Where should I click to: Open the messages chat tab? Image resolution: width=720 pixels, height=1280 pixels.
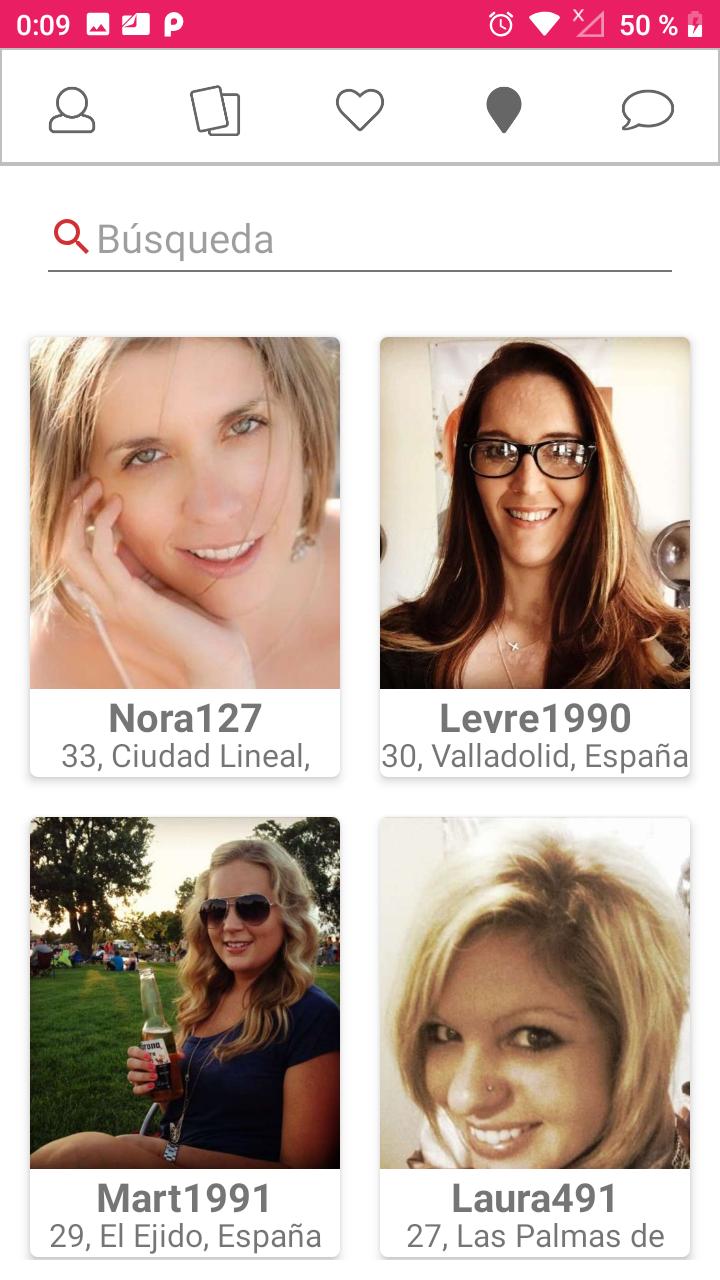click(x=647, y=110)
